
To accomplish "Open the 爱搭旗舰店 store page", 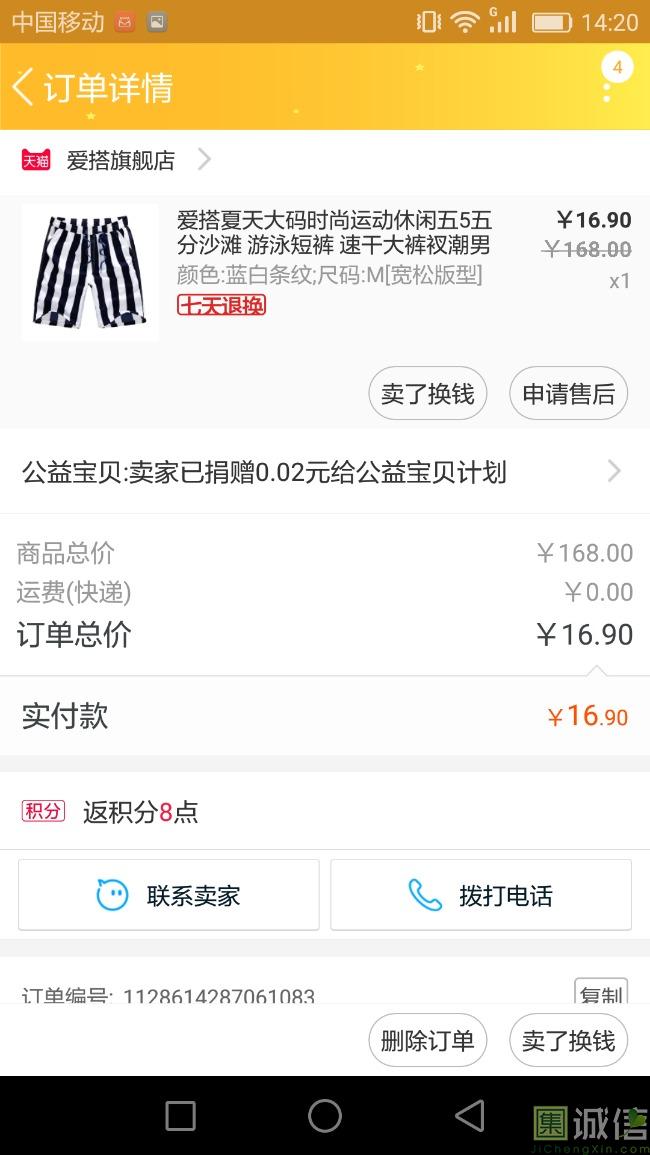I will click(x=120, y=160).
